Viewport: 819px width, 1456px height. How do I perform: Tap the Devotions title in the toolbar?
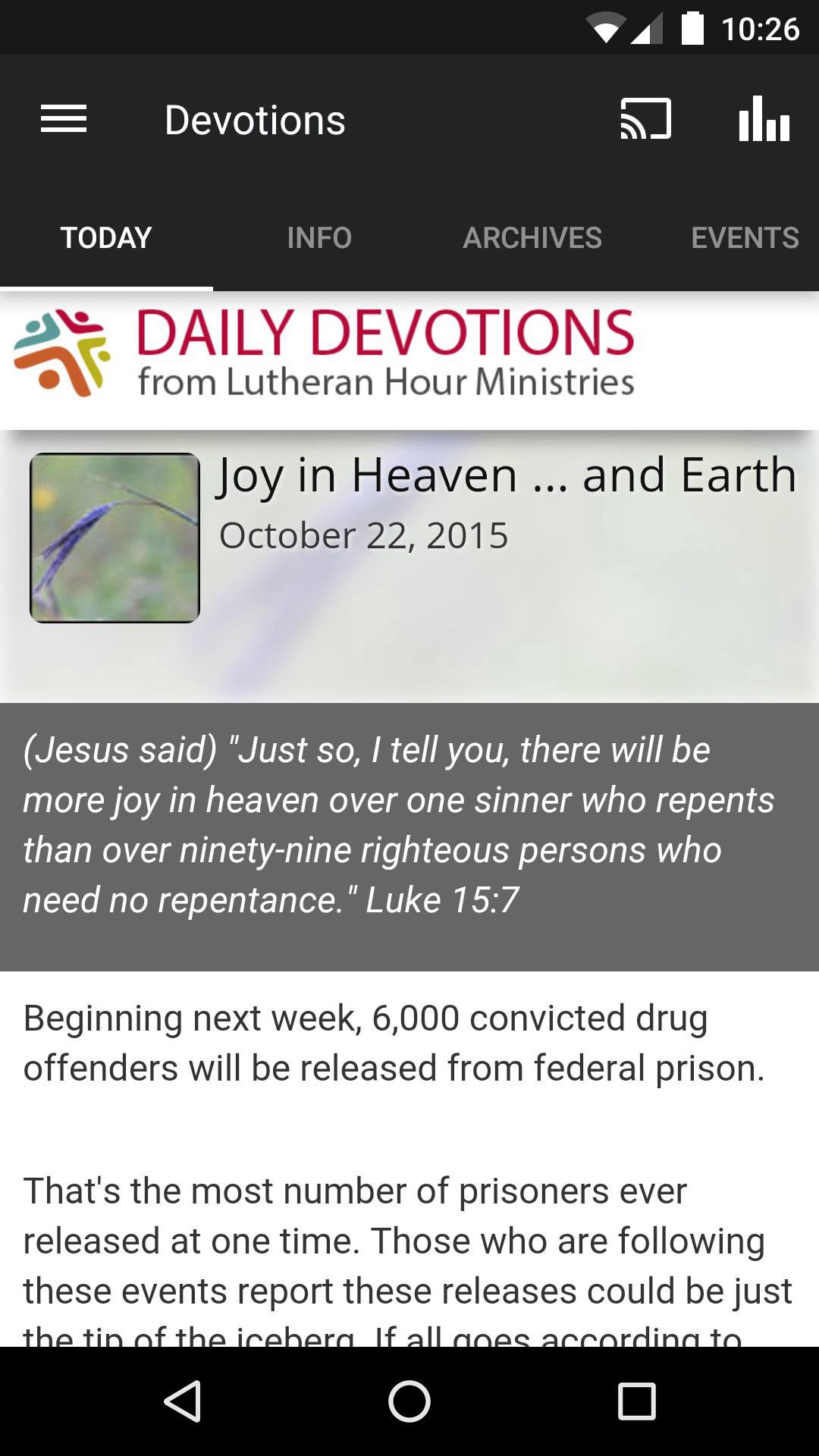click(255, 119)
